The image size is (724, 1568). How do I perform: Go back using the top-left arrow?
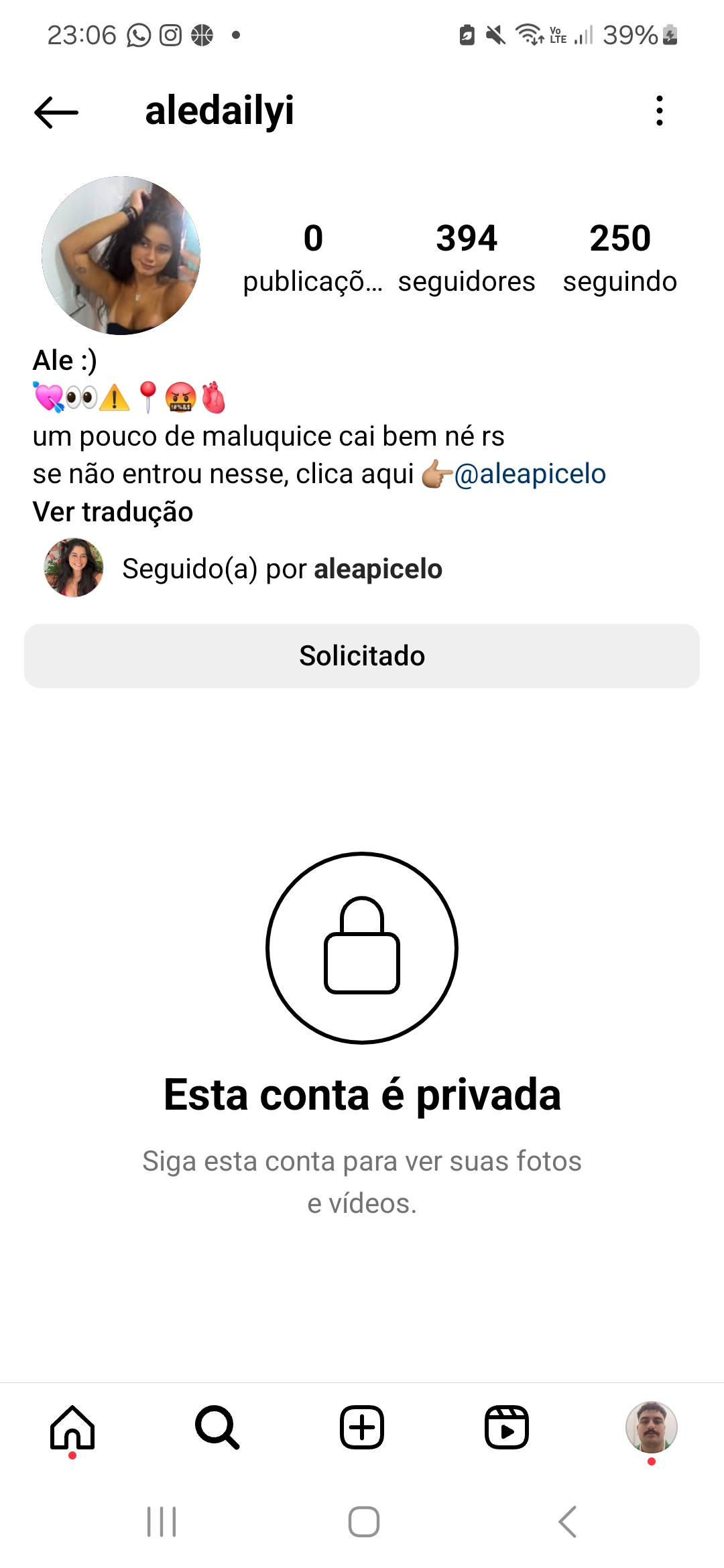coord(56,112)
